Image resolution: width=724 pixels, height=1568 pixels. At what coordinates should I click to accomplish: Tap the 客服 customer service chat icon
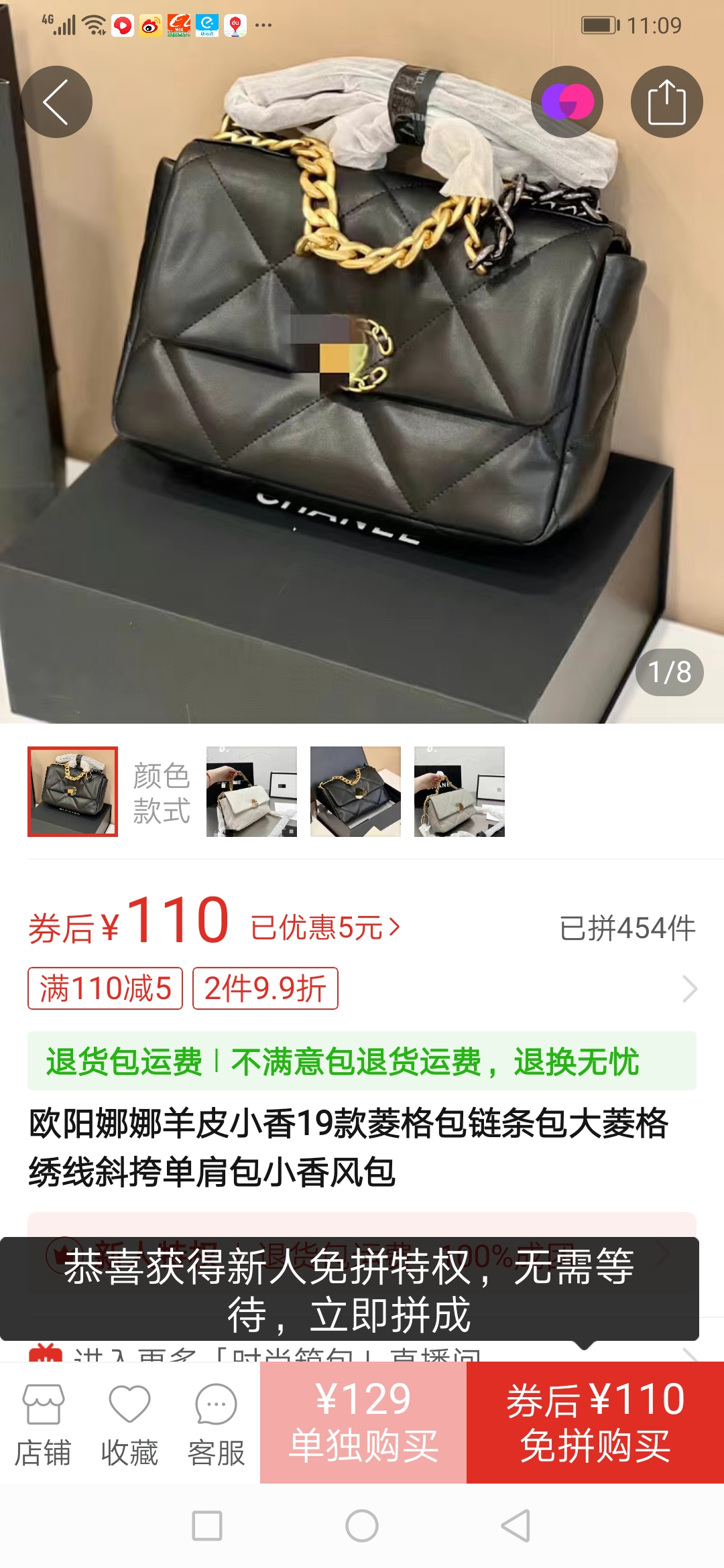click(x=215, y=1434)
